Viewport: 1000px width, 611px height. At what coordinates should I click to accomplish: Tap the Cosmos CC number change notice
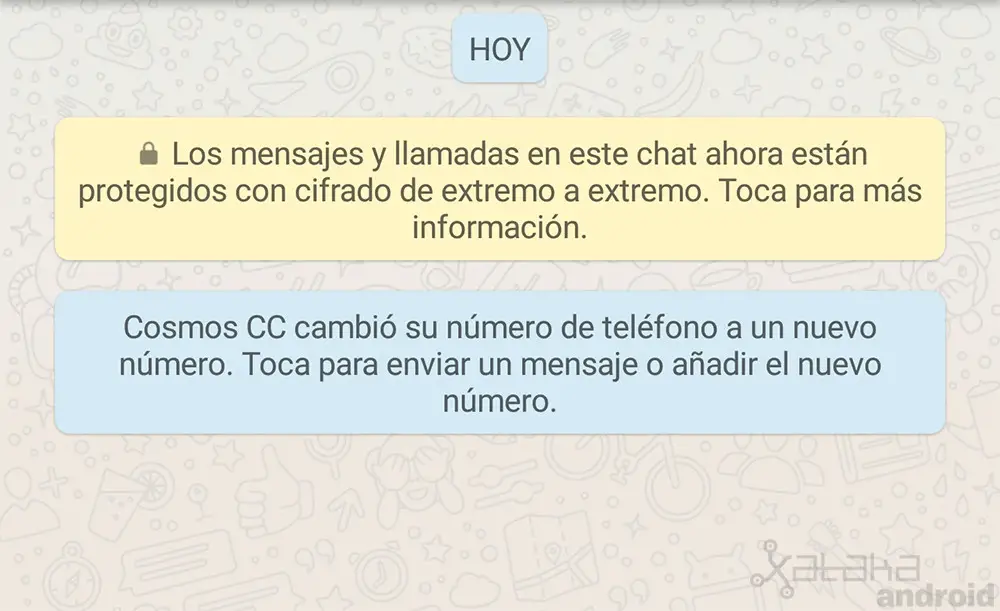500,364
